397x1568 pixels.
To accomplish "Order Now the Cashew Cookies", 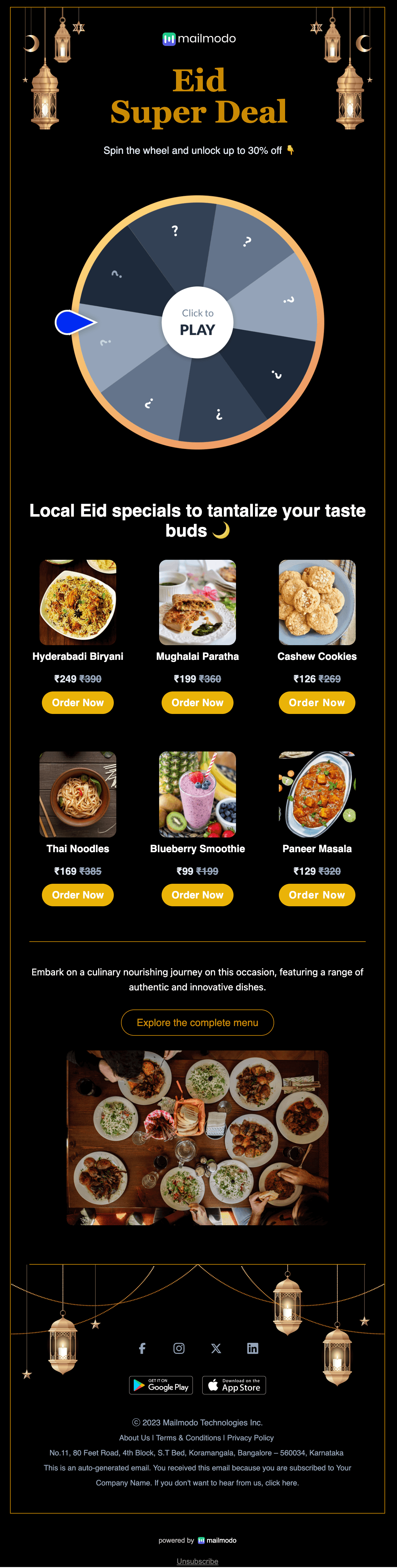I will 317,702.
